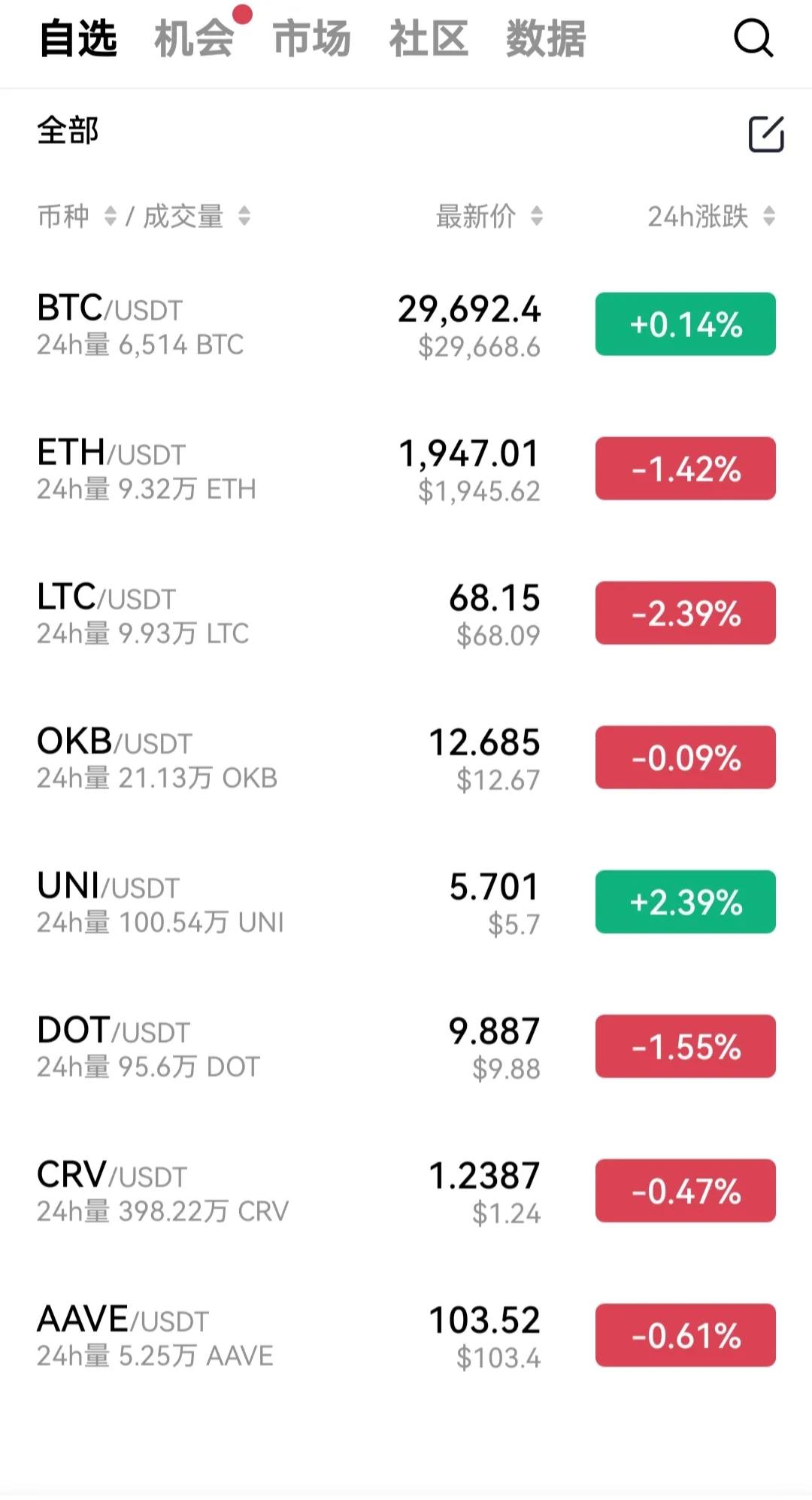Click the edit watchlist icon
This screenshot has width=812, height=1500.
click(766, 132)
